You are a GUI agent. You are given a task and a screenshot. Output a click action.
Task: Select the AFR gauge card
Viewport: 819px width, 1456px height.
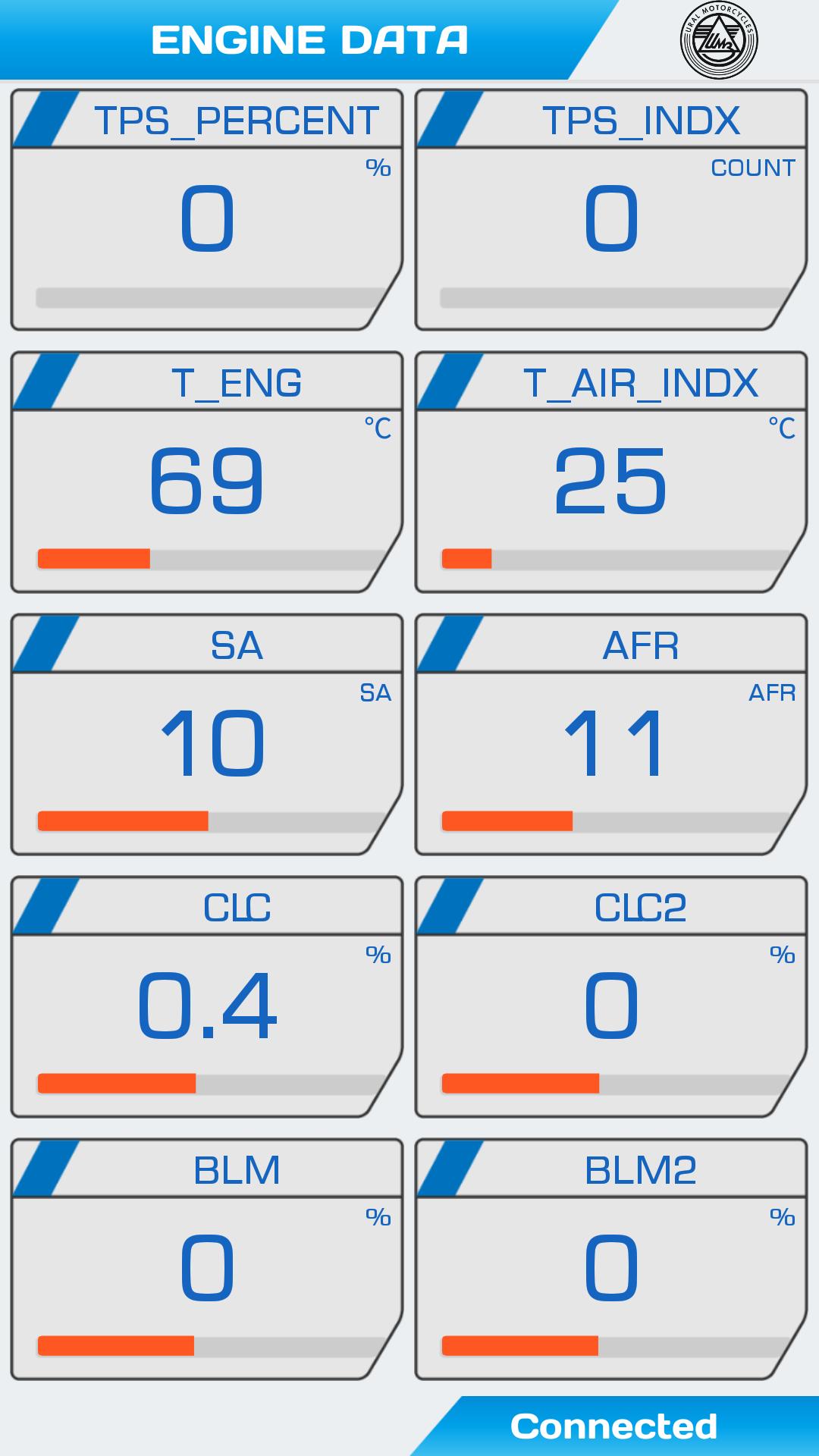610,734
